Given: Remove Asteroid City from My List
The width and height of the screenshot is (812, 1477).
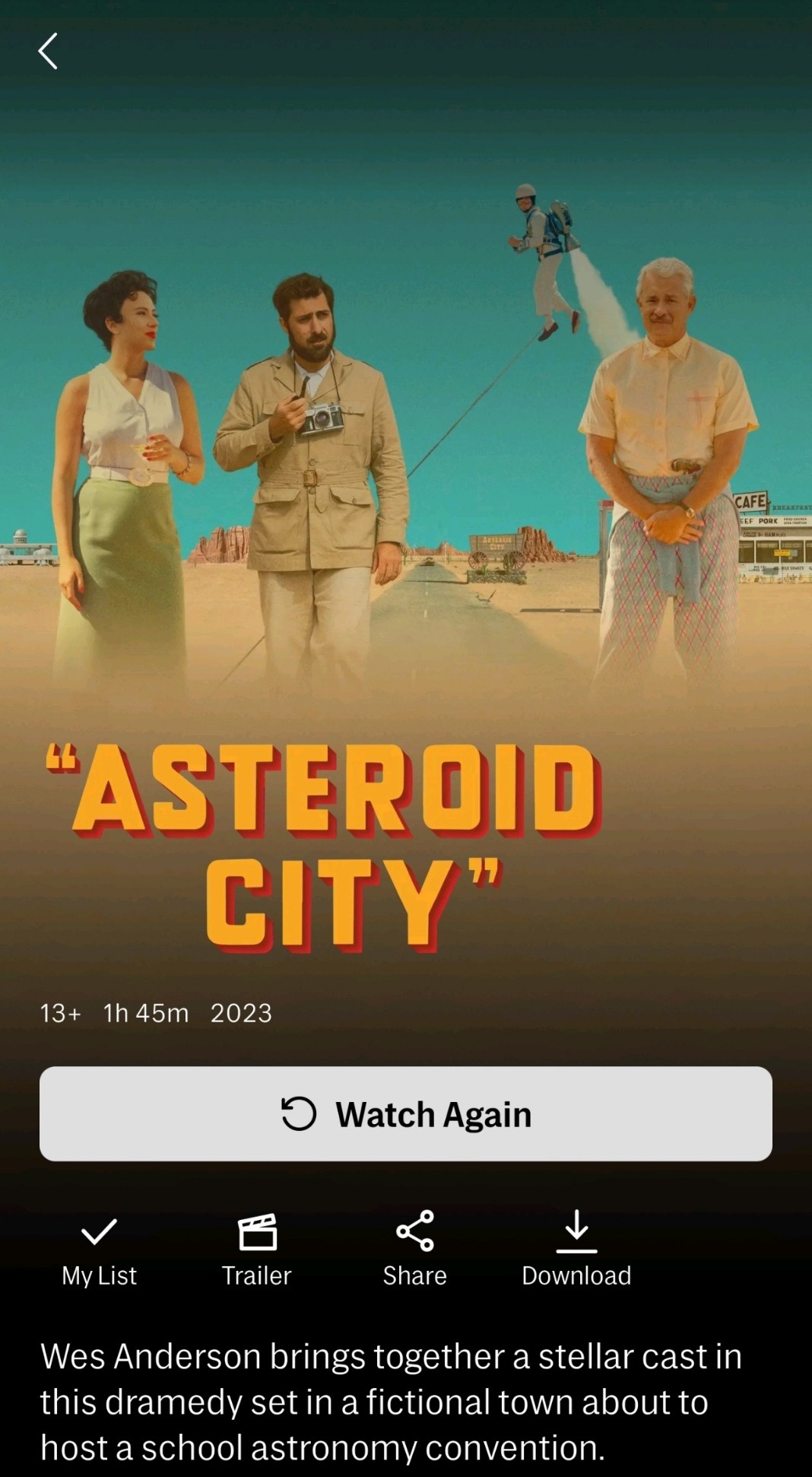Looking at the screenshot, I should pyautogui.click(x=100, y=1247).
